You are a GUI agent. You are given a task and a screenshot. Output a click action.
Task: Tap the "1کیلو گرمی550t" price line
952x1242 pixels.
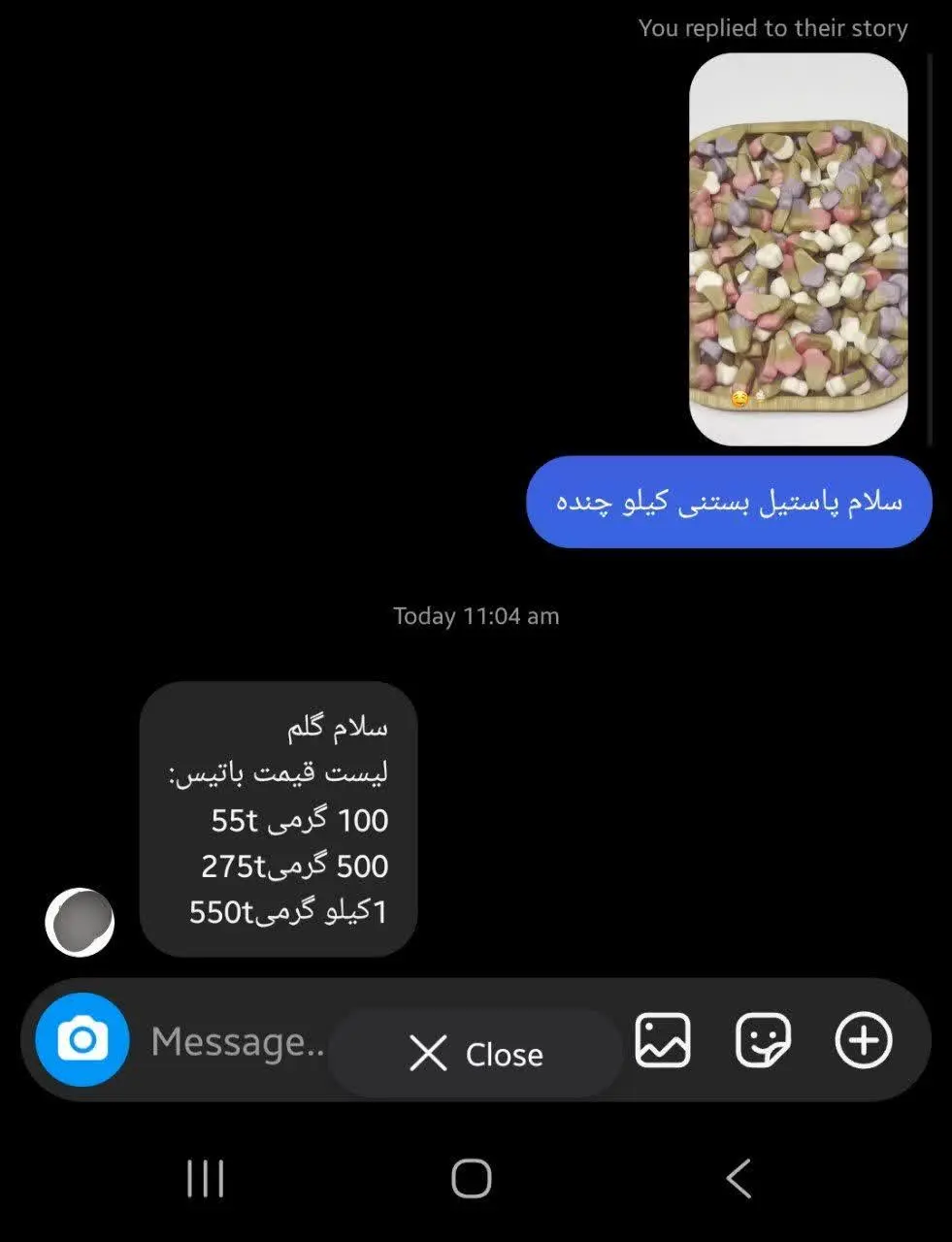(x=289, y=912)
